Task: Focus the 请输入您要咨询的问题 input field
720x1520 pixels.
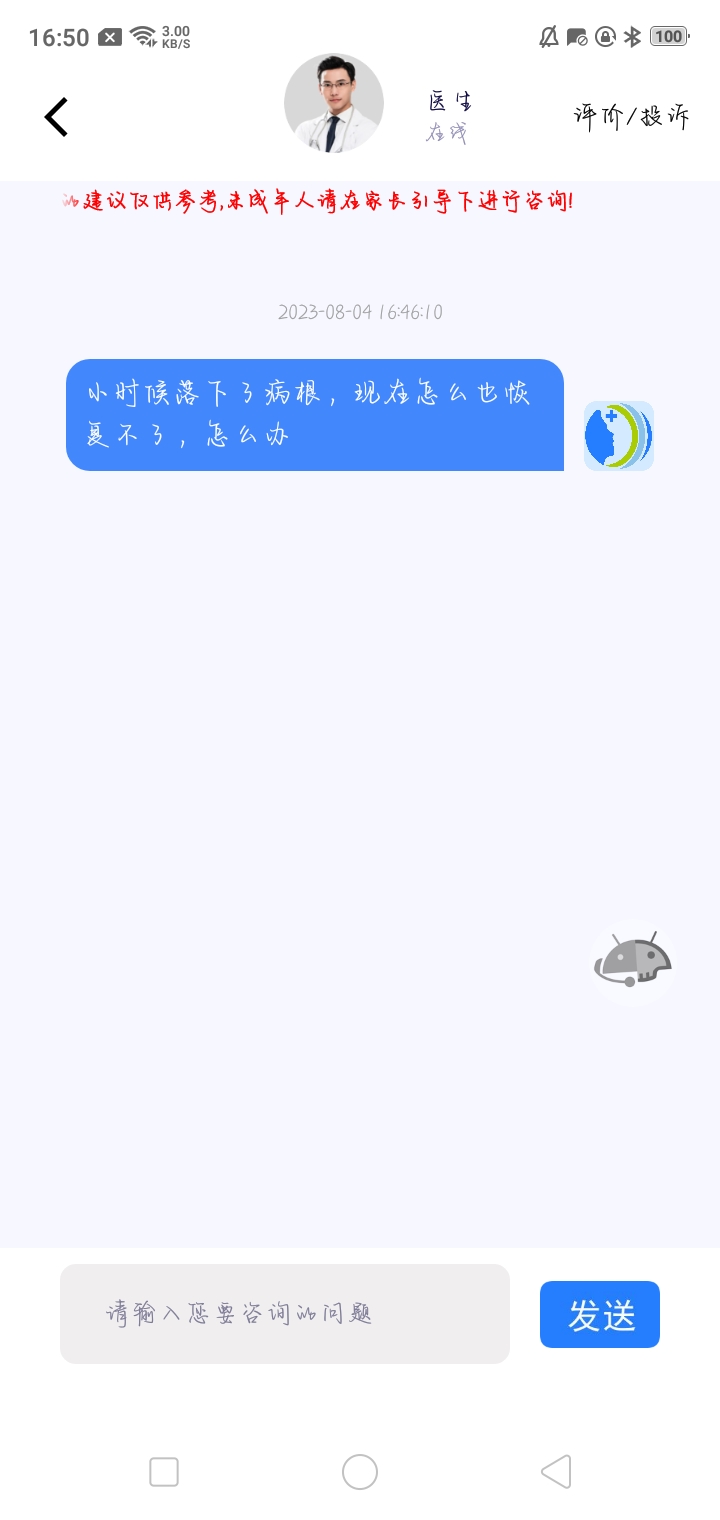Action: (285, 1313)
